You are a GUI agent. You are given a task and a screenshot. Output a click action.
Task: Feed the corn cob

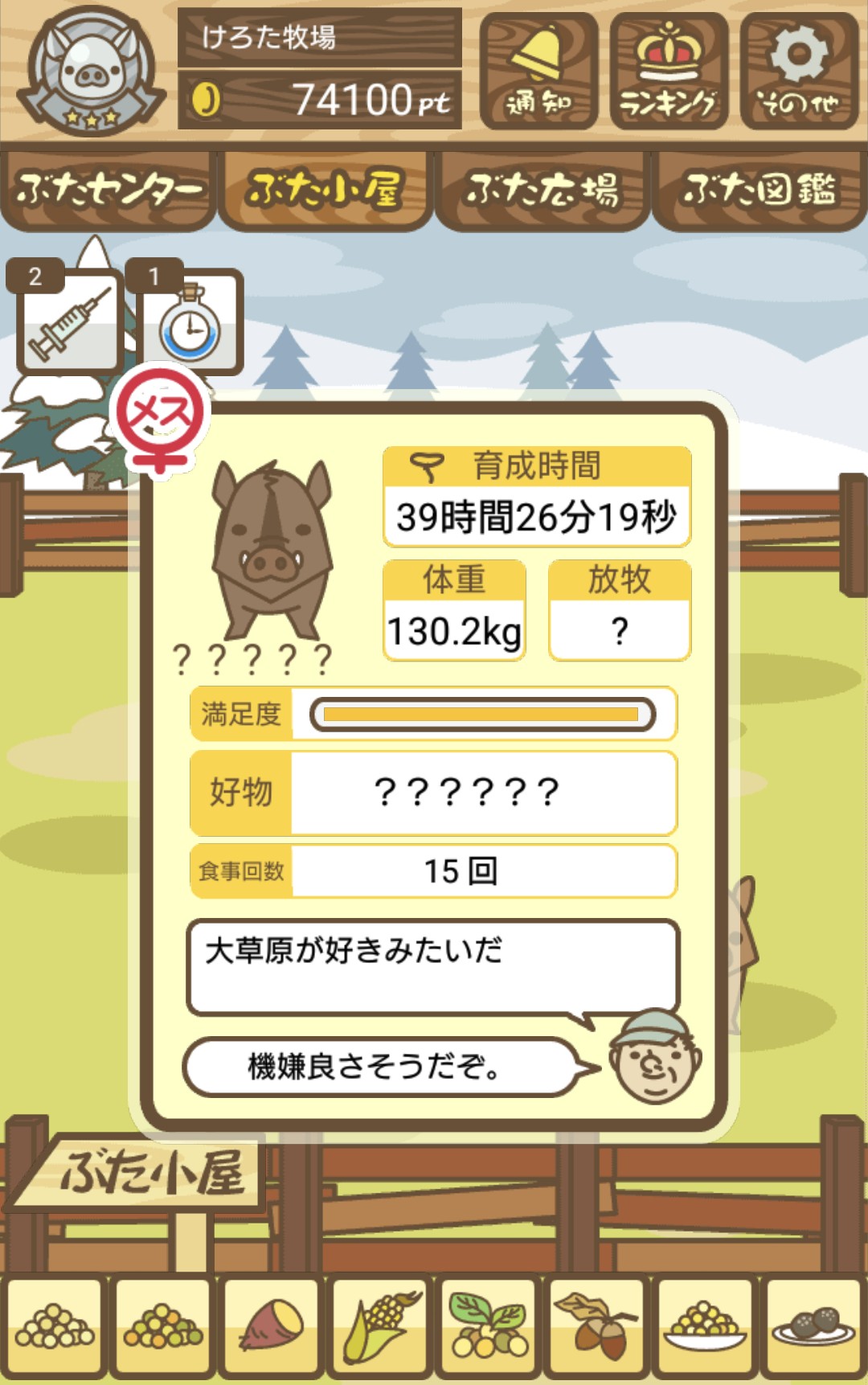[x=379, y=1327]
